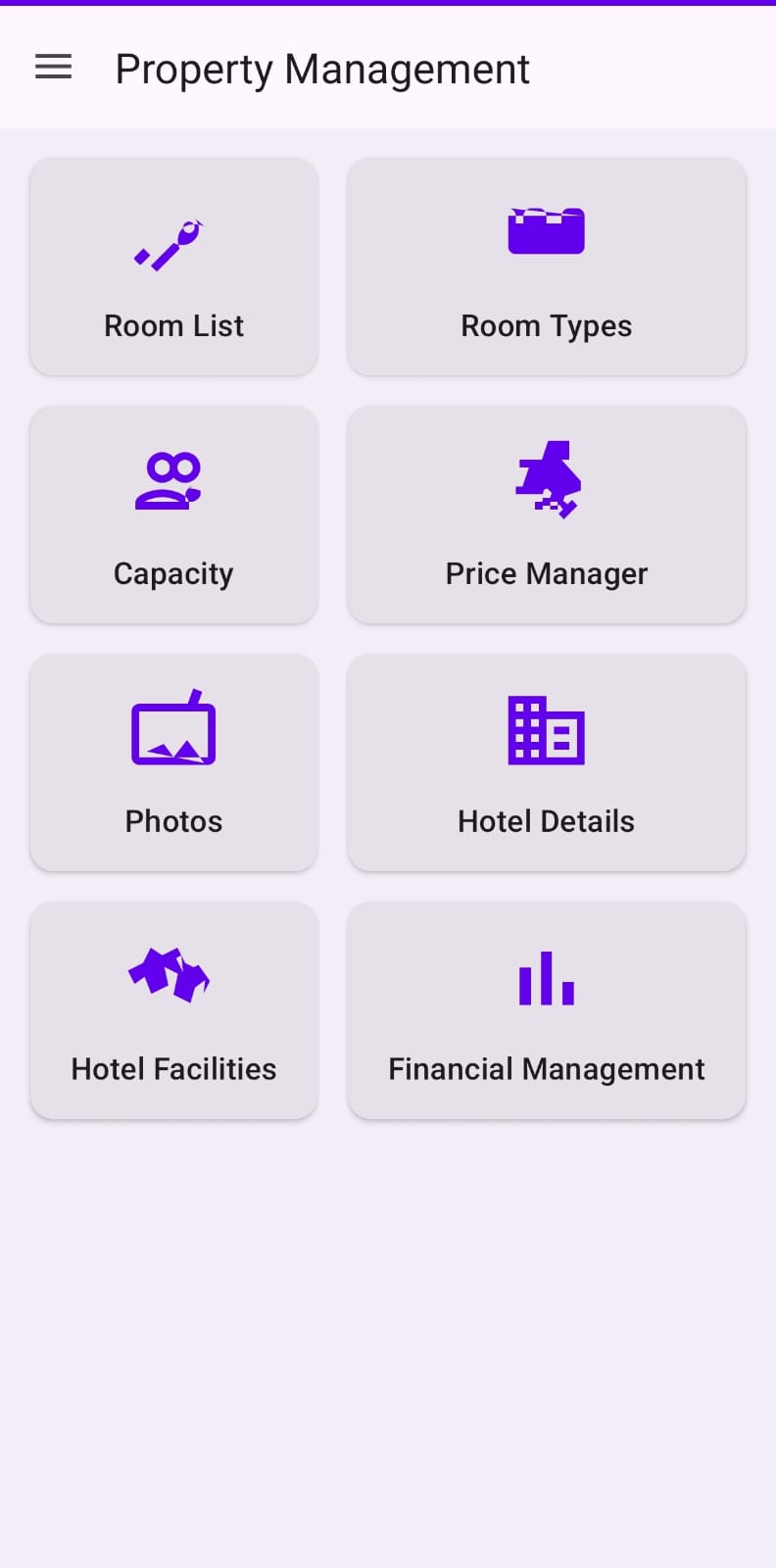The width and height of the screenshot is (776, 1568).
Task: Open Room Types management
Action: coord(547,266)
